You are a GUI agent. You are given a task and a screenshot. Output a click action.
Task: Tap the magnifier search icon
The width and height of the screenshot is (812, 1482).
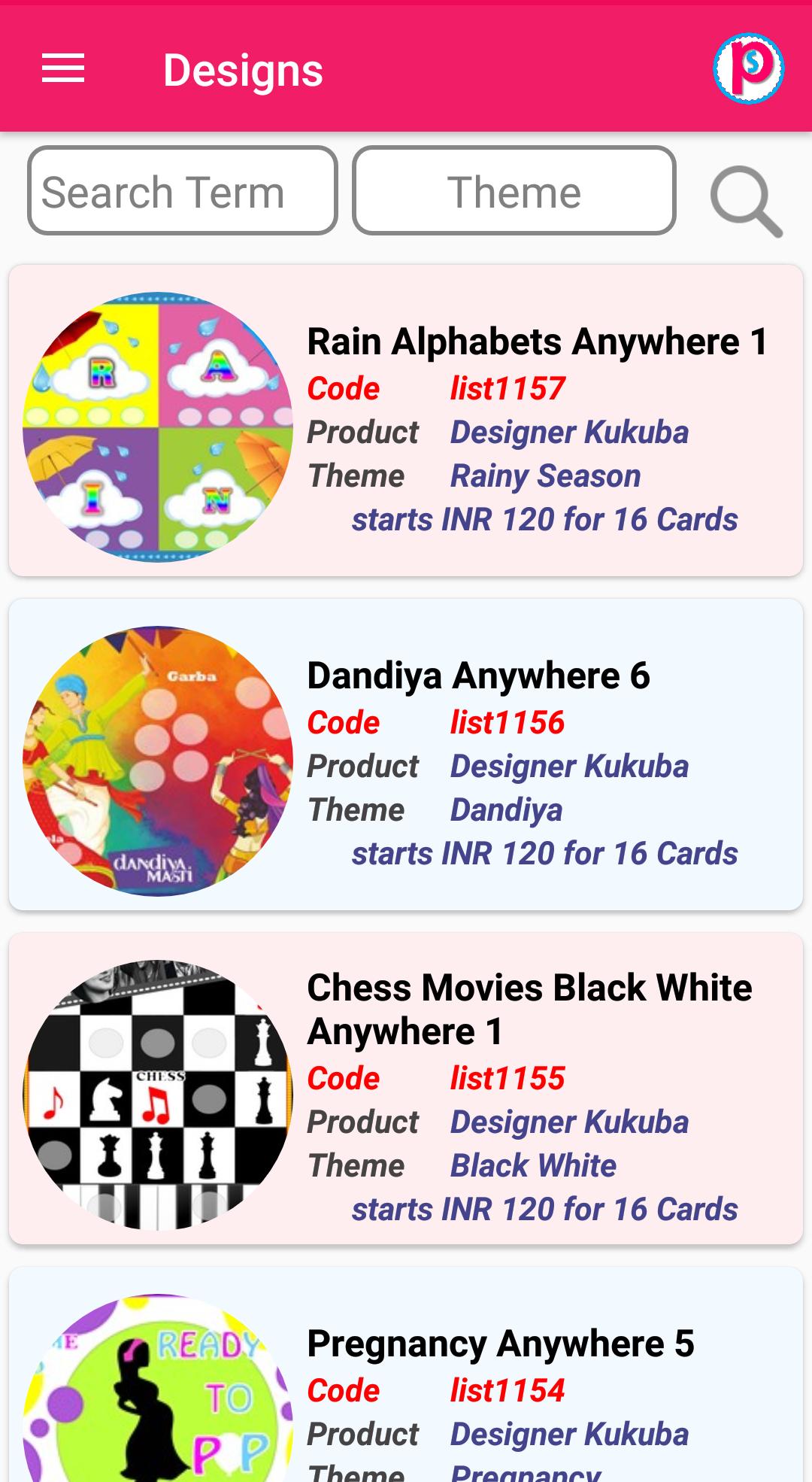(746, 200)
